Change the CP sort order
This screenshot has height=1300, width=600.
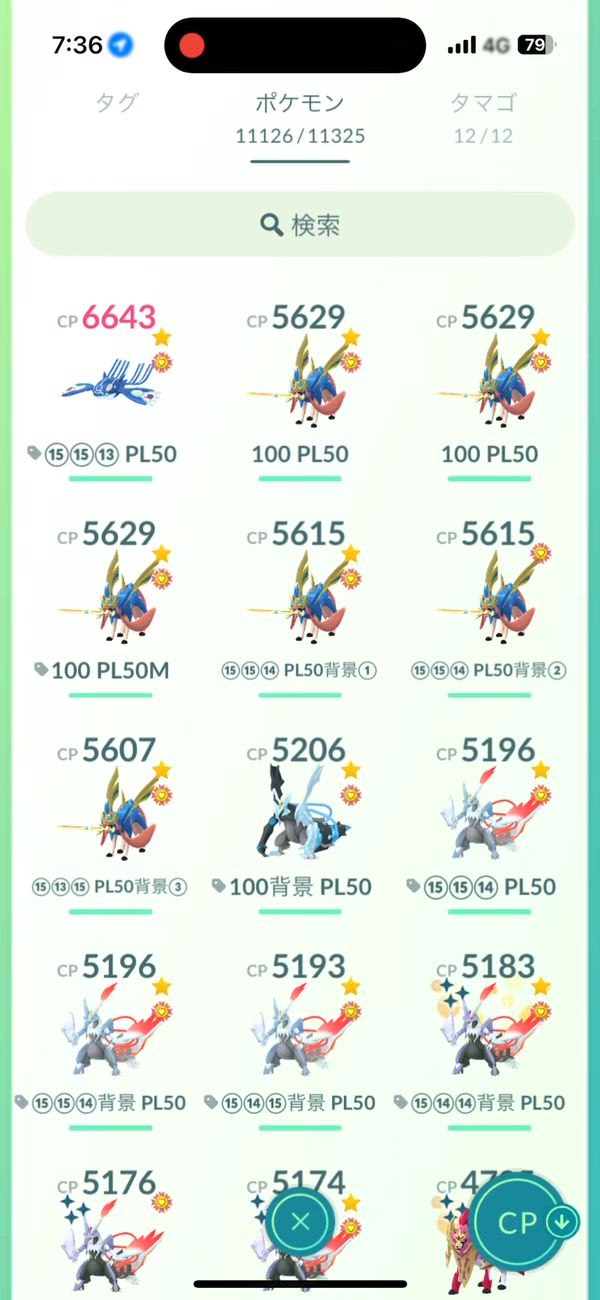point(525,1221)
